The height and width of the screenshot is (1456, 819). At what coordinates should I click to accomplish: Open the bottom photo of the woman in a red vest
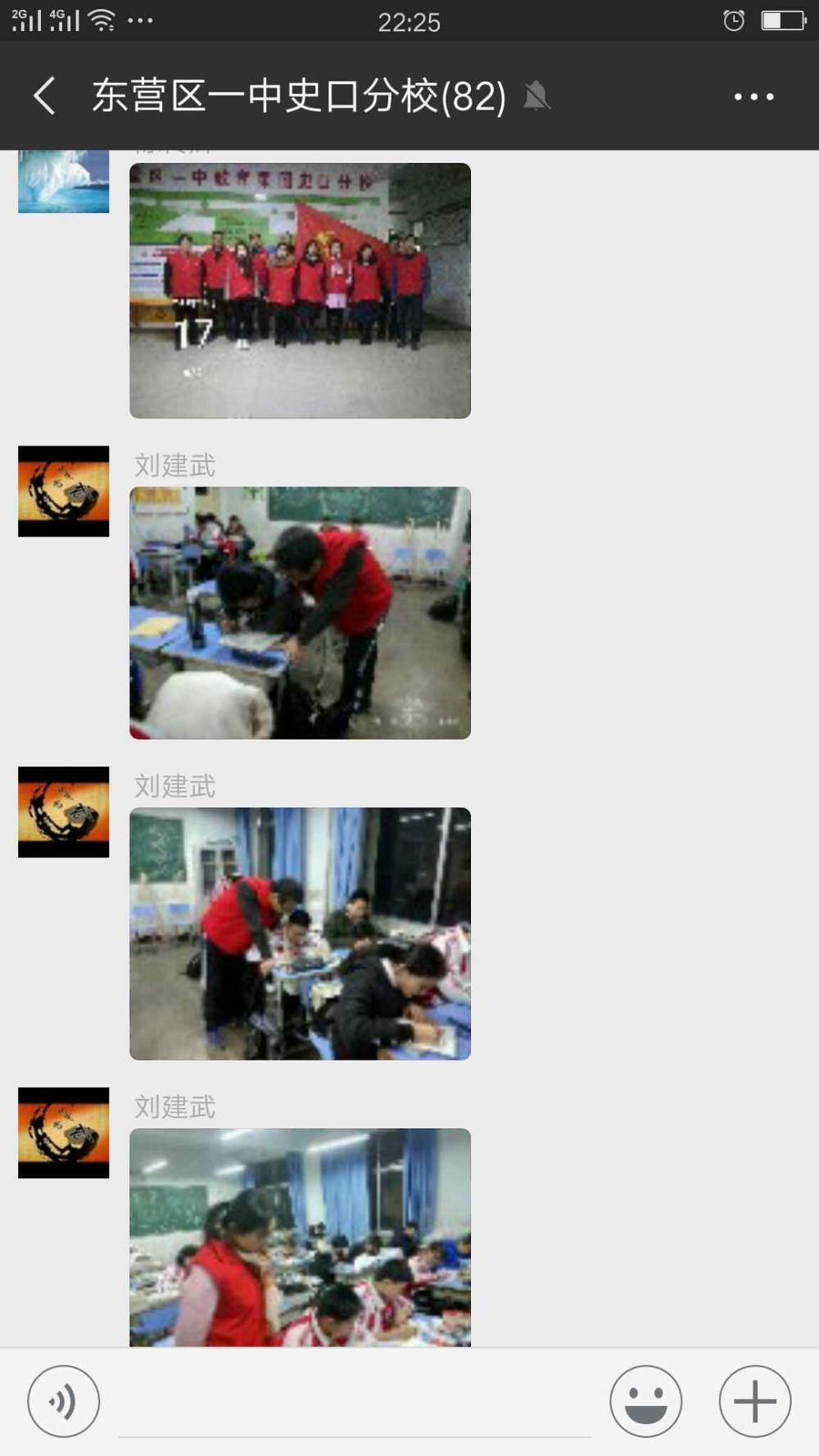[x=300, y=1237]
